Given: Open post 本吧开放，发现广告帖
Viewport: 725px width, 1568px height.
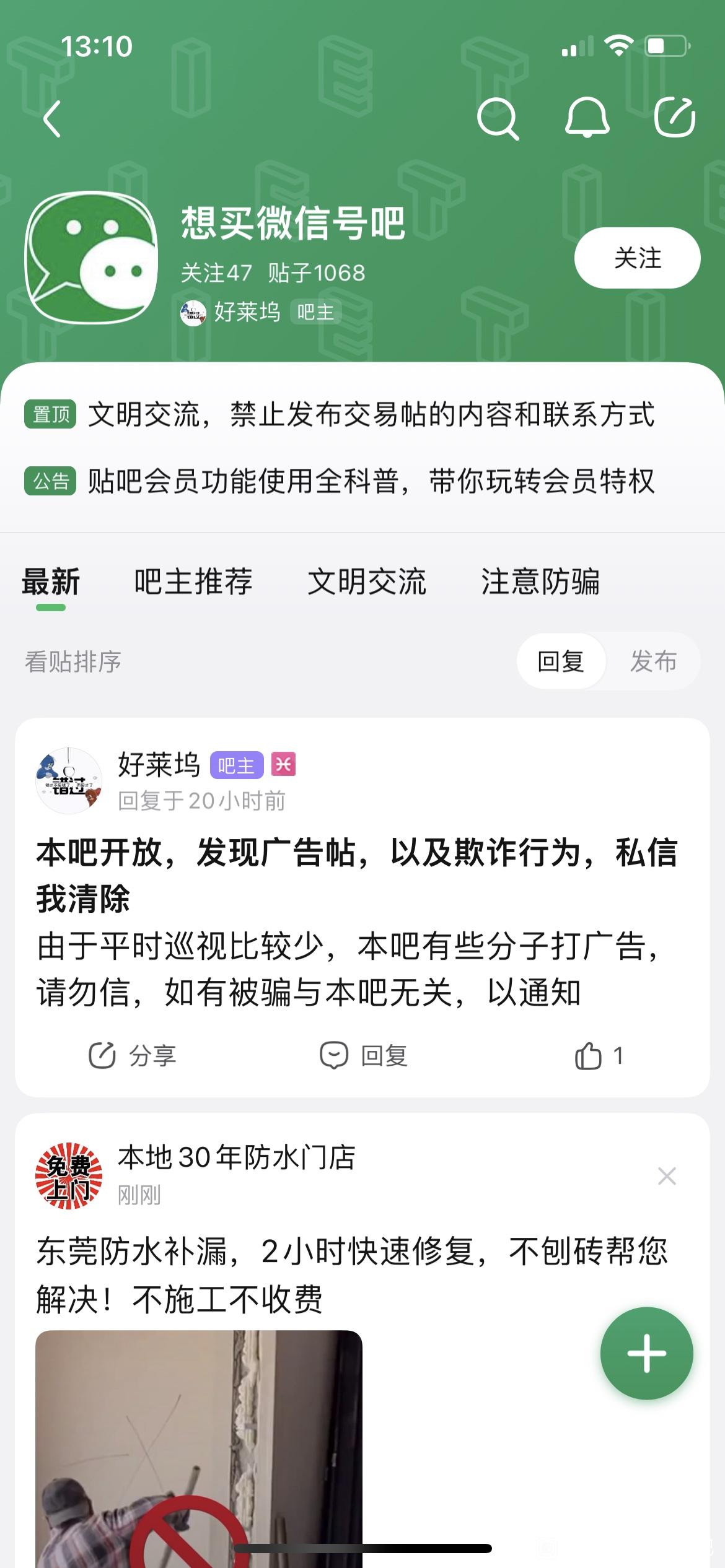Looking at the screenshot, I should click(x=356, y=874).
